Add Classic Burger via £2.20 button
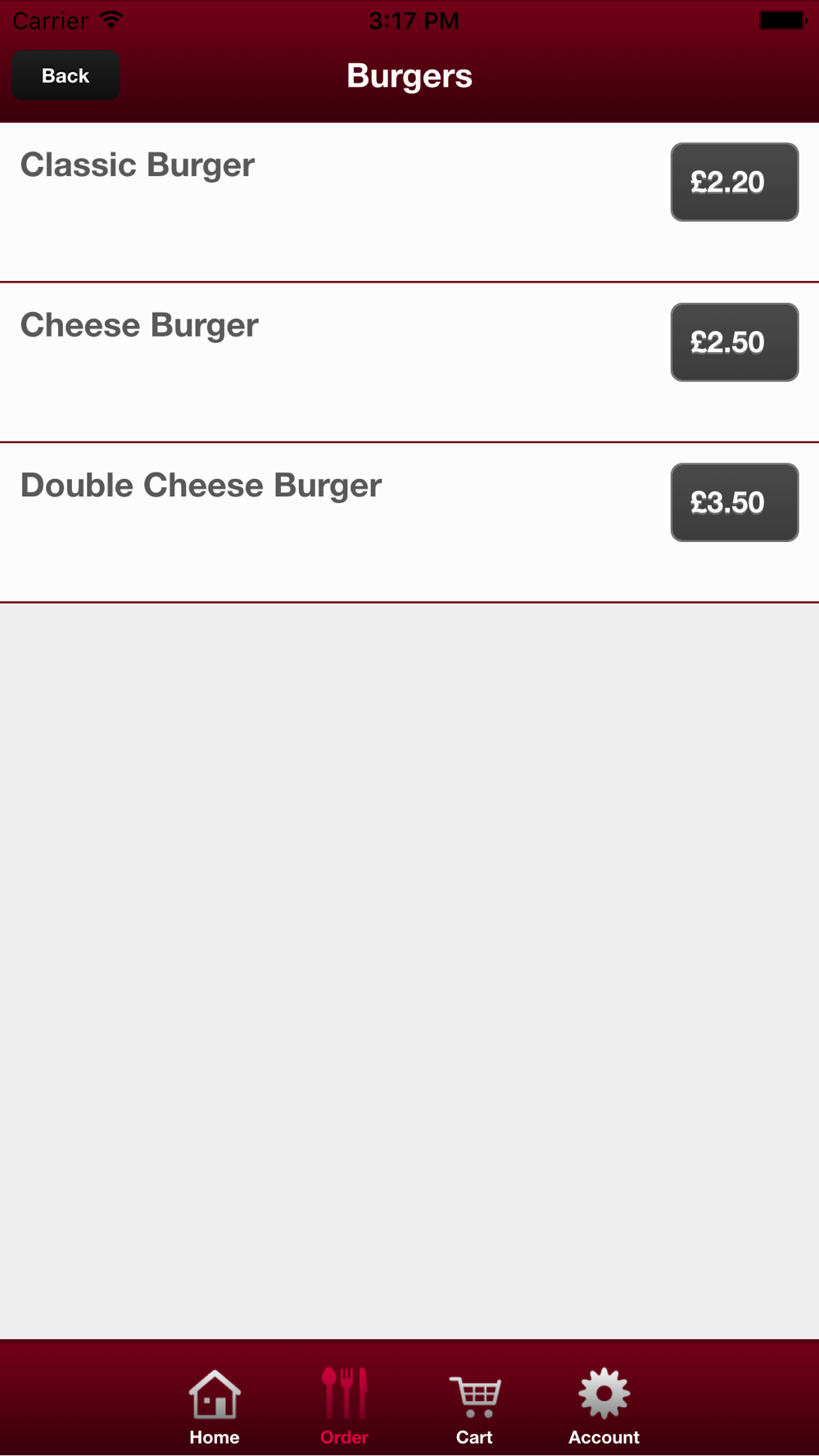The image size is (819, 1456). click(735, 182)
